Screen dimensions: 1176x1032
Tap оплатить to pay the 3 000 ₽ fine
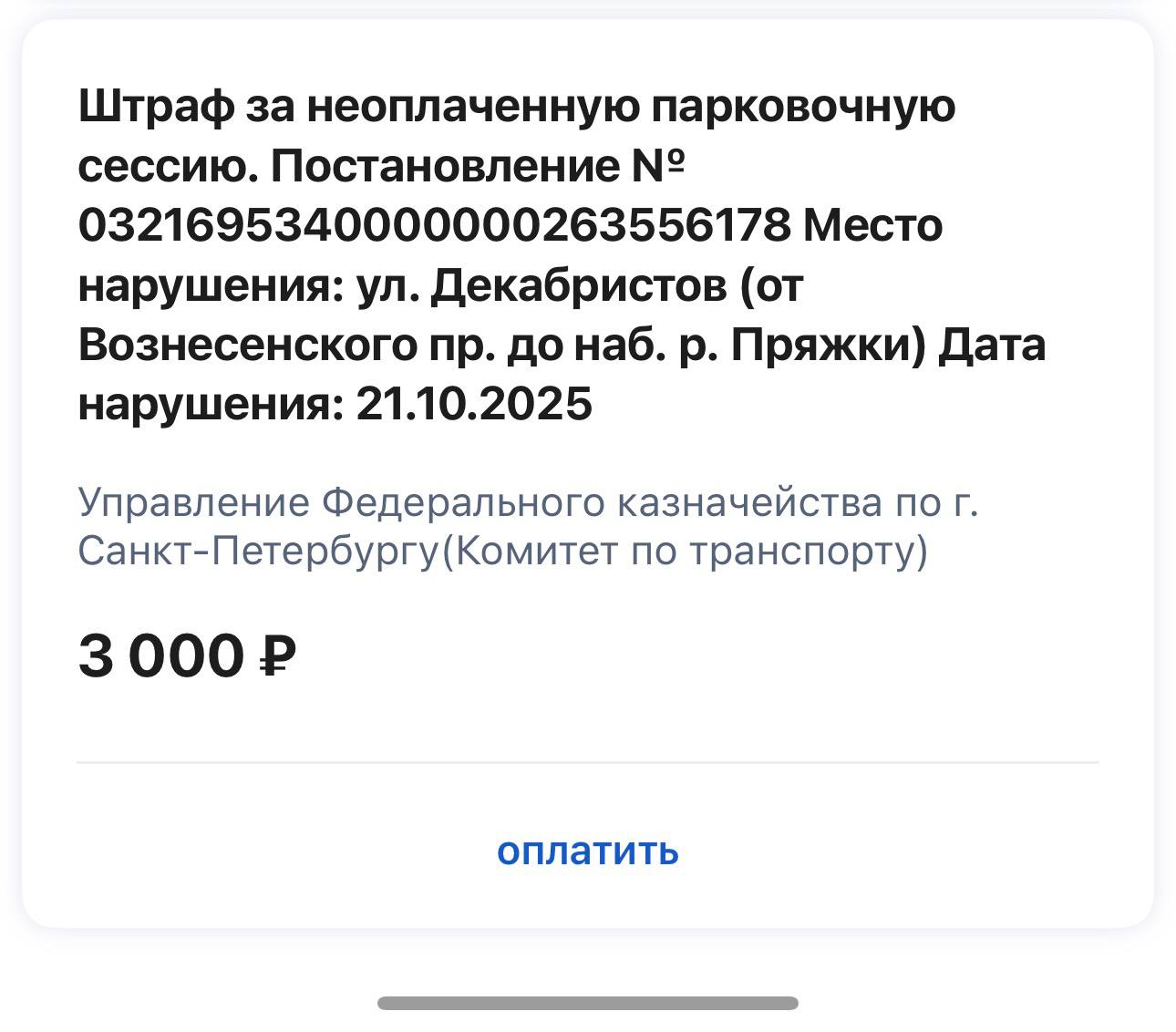(x=588, y=851)
